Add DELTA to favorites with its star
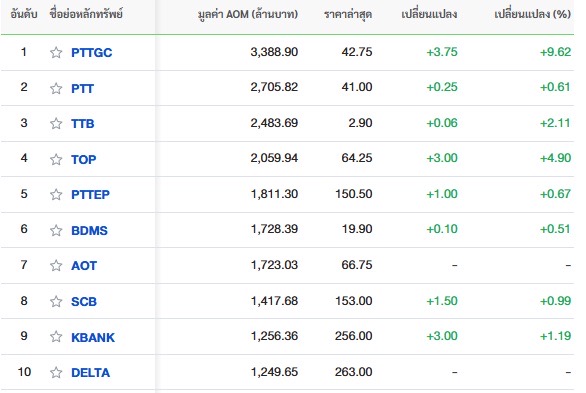This screenshot has width=586, height=393. point(56,372)
